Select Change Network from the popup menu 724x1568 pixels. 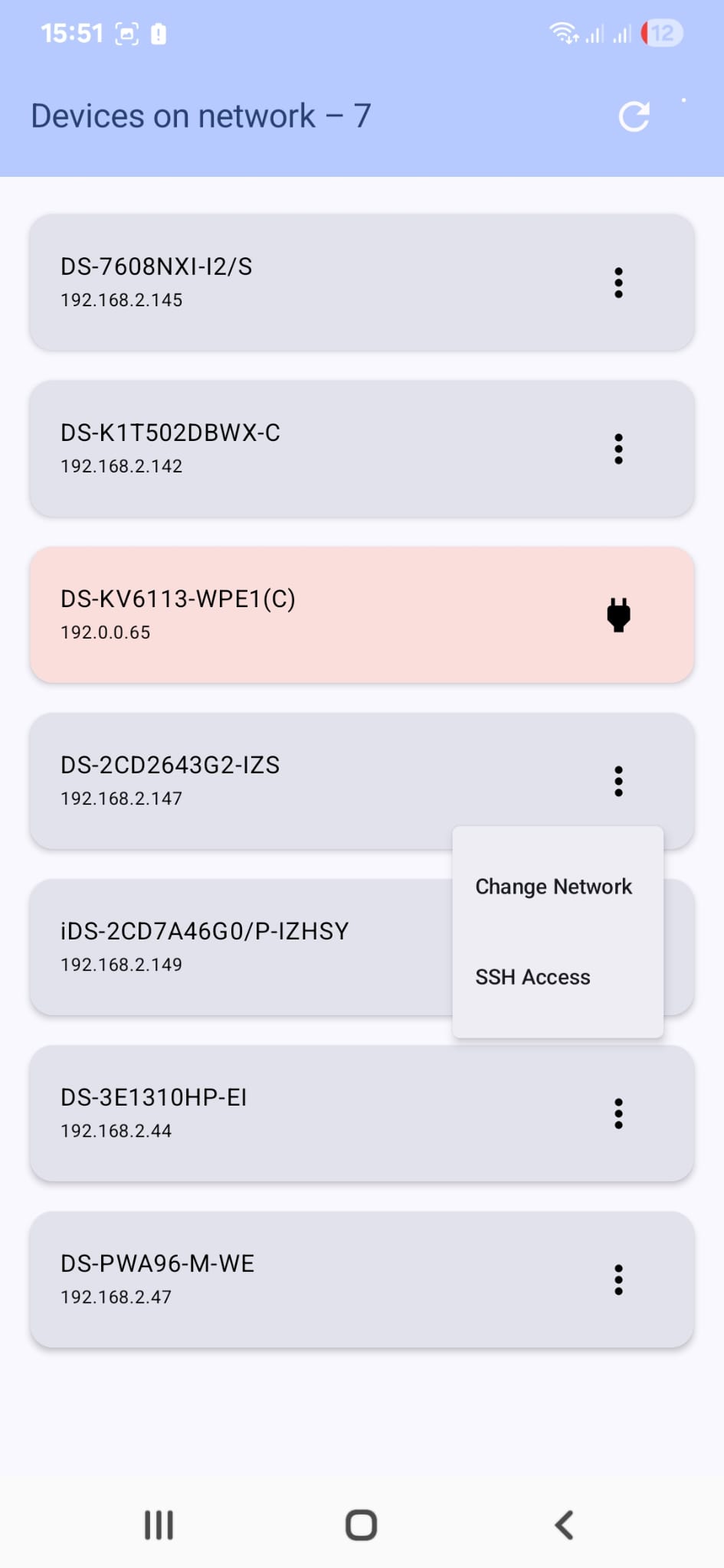(x=554, y=887)
